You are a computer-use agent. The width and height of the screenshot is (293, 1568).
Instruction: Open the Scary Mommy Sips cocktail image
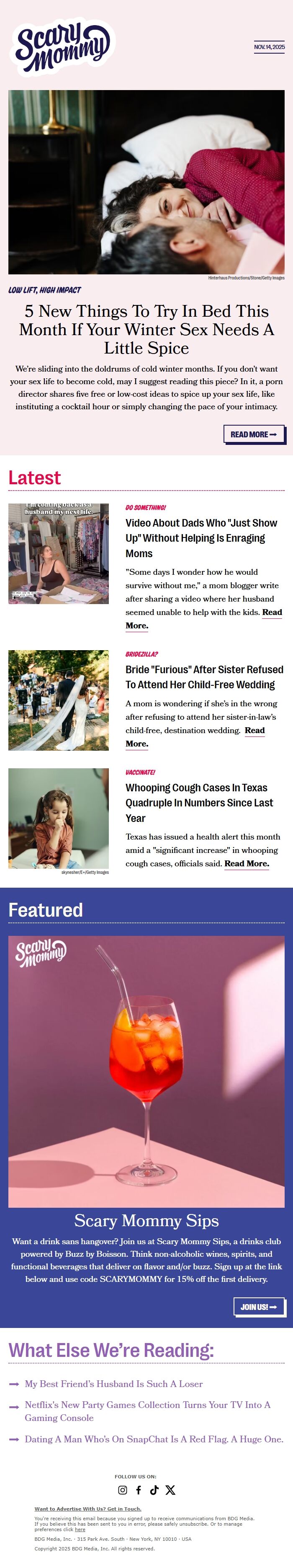tap(146, 1071)
